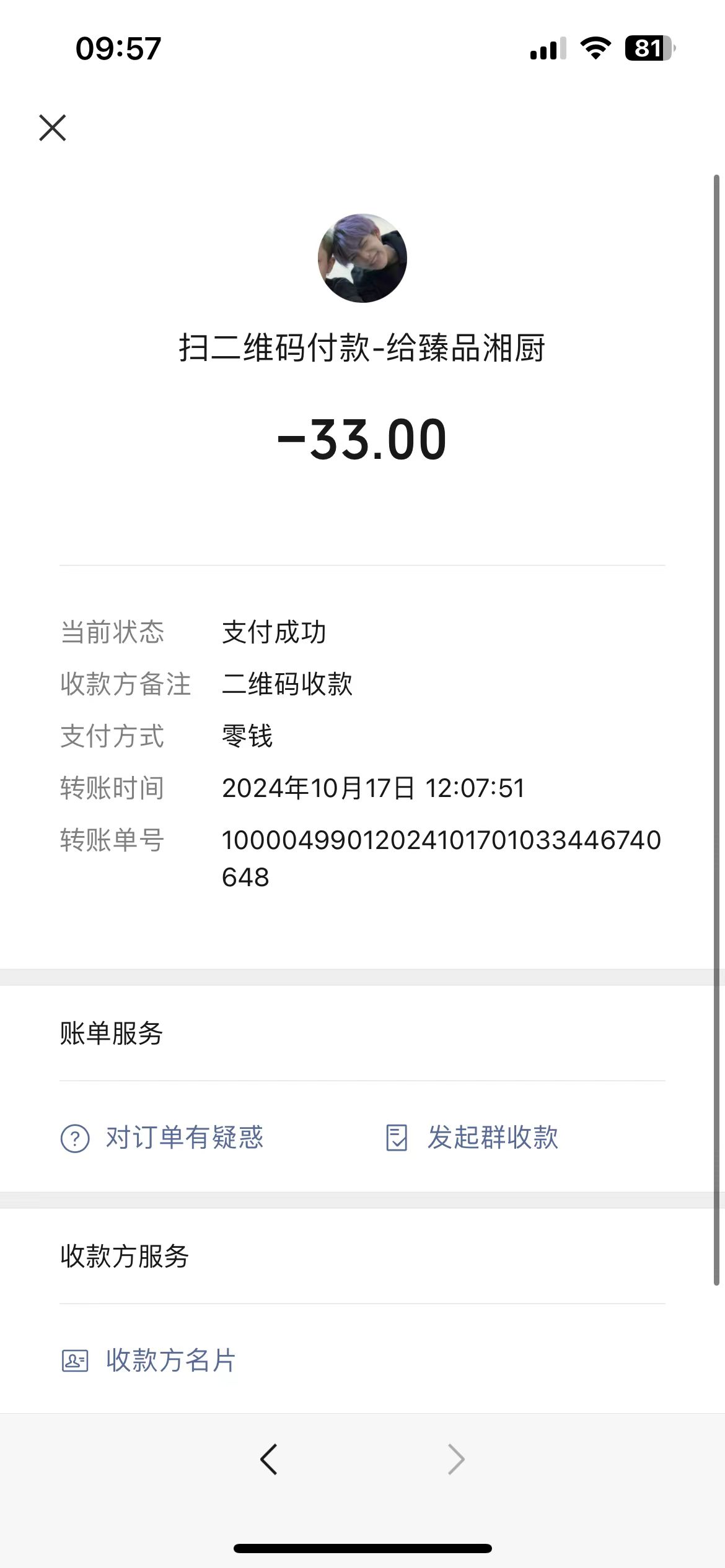Close the payment detail page
Image resolution: width=725 pixels, height=1568 pixels.
coord(53,128)
